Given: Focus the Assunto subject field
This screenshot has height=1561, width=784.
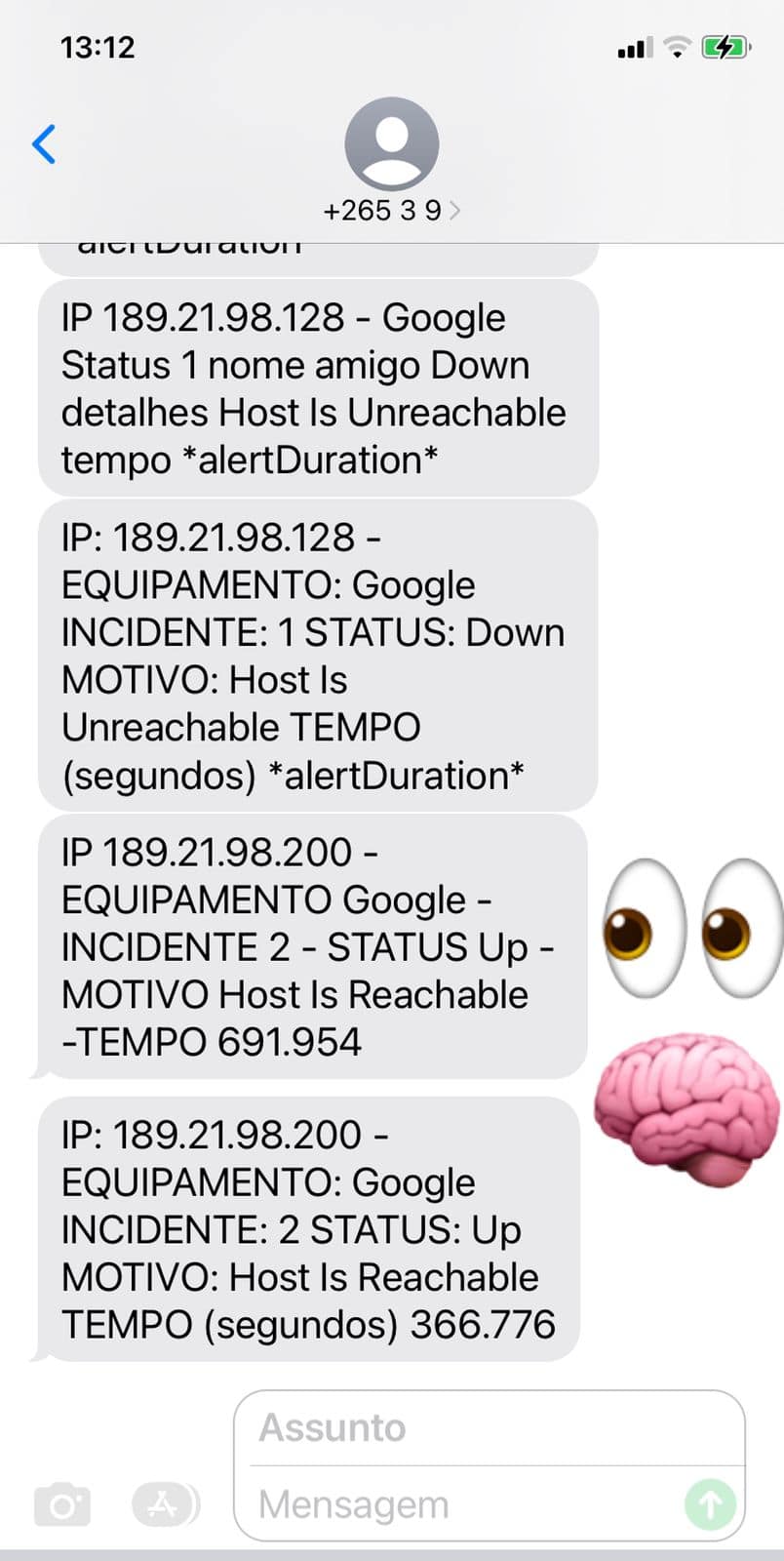Looking at the screenshot, I should pos(488,1428).
